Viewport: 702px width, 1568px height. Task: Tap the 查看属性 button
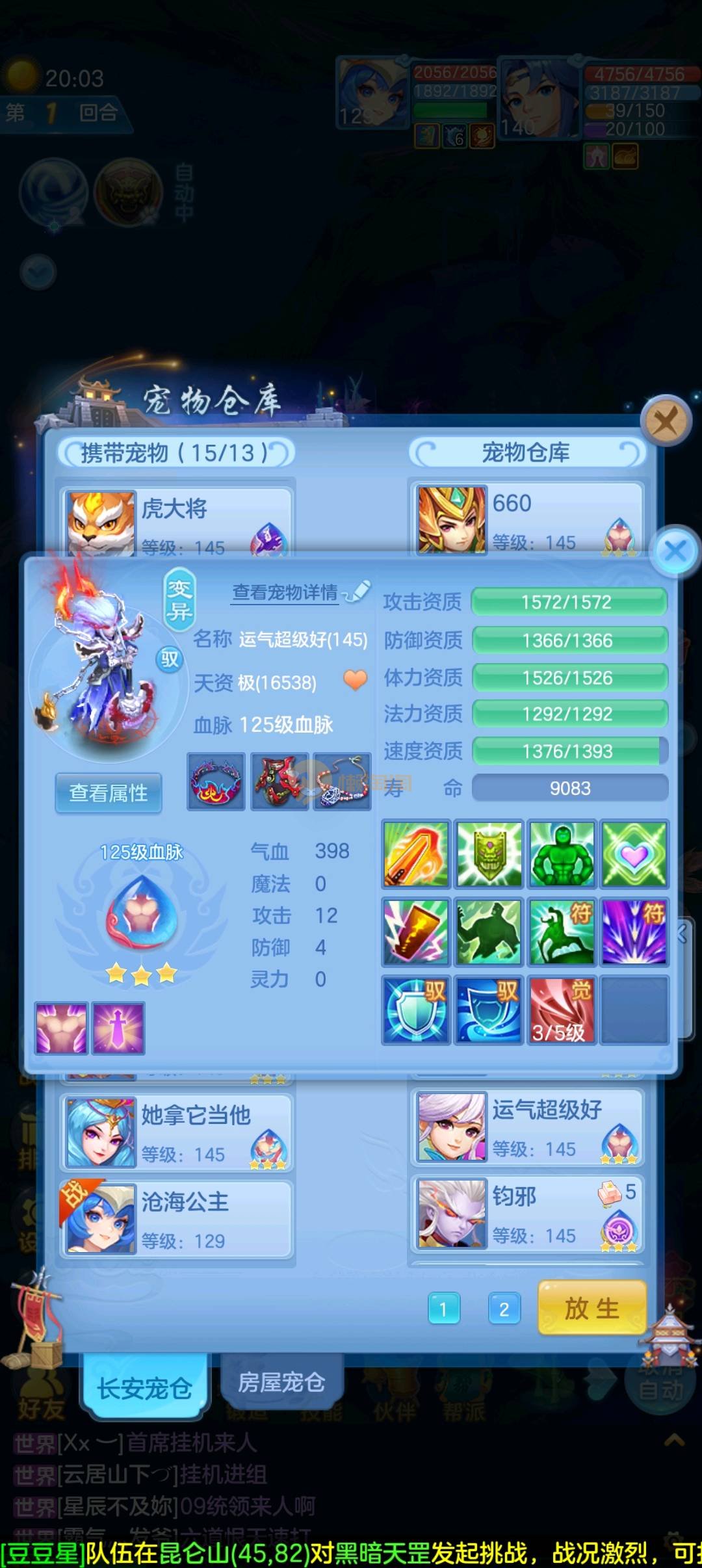pos(109,793)
